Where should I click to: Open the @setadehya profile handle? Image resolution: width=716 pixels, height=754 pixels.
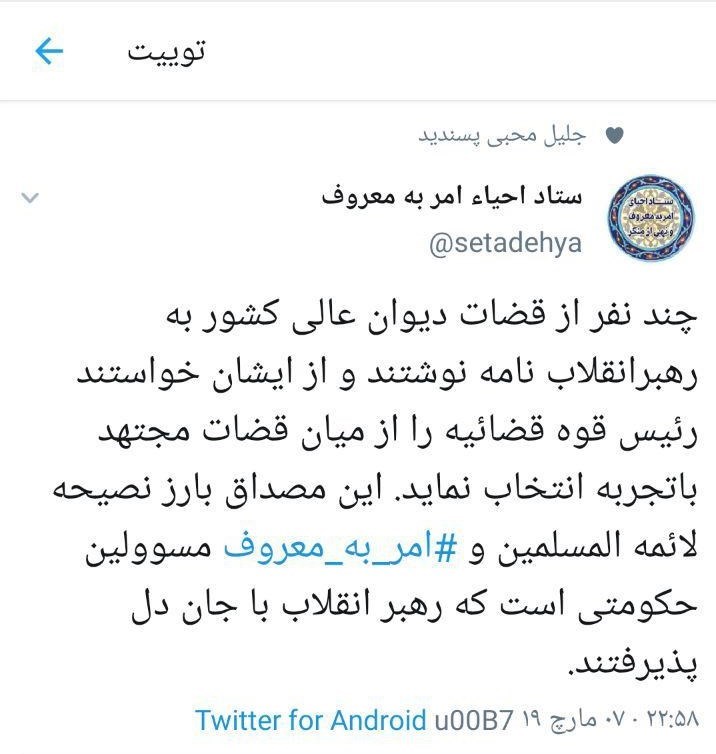click(505, 244)
